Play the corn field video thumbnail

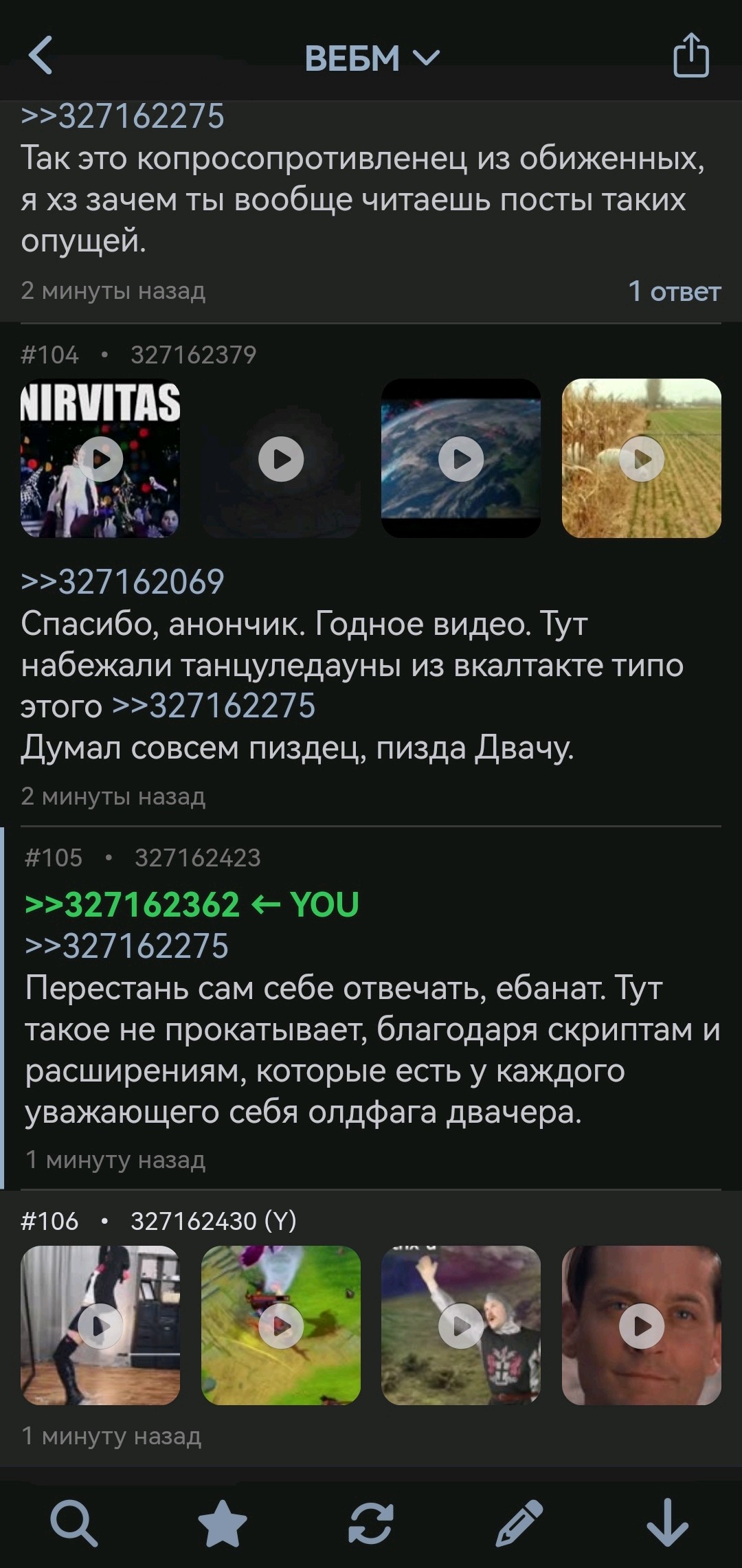(x=642, y=458)
